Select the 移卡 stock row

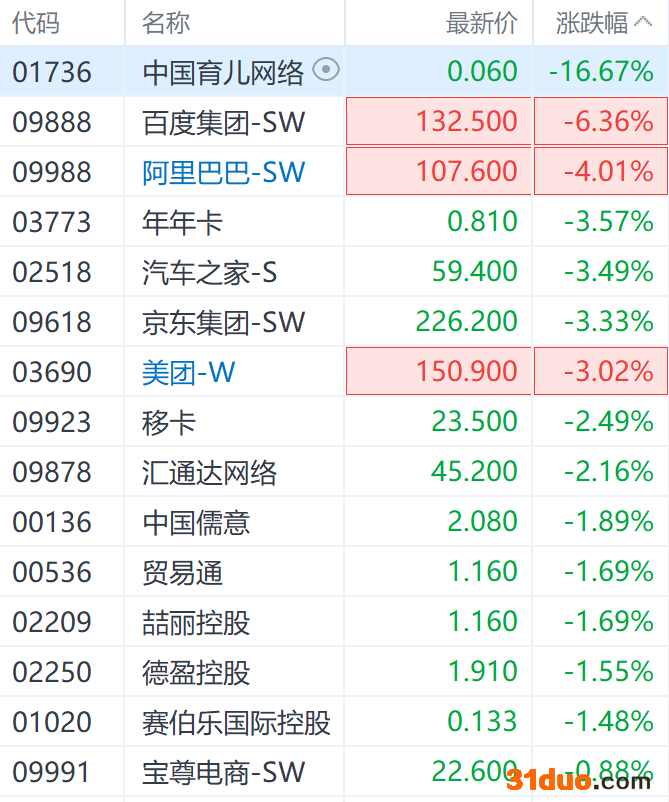point(168,422)
